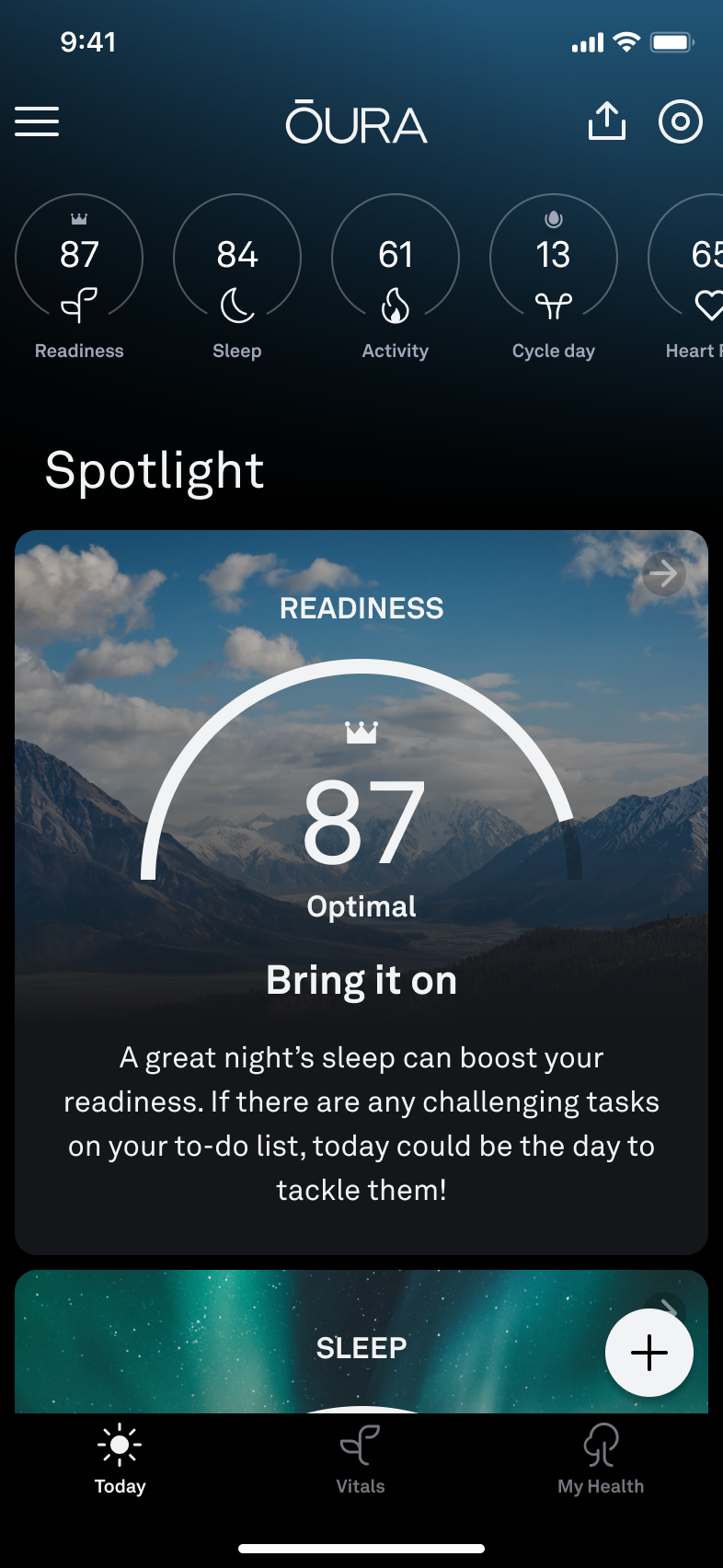This screenshot has height=1568, width=723.
Task: Open the Readiness spotlight card
Action: tap(361, 920)
